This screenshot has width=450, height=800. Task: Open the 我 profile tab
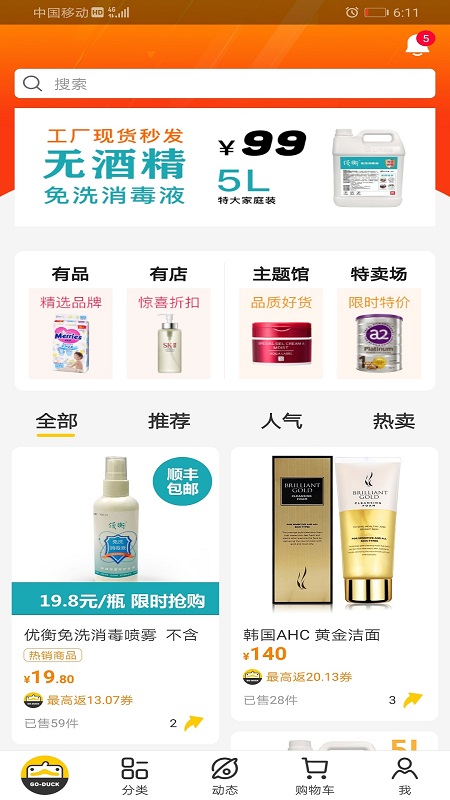(405, 776)
